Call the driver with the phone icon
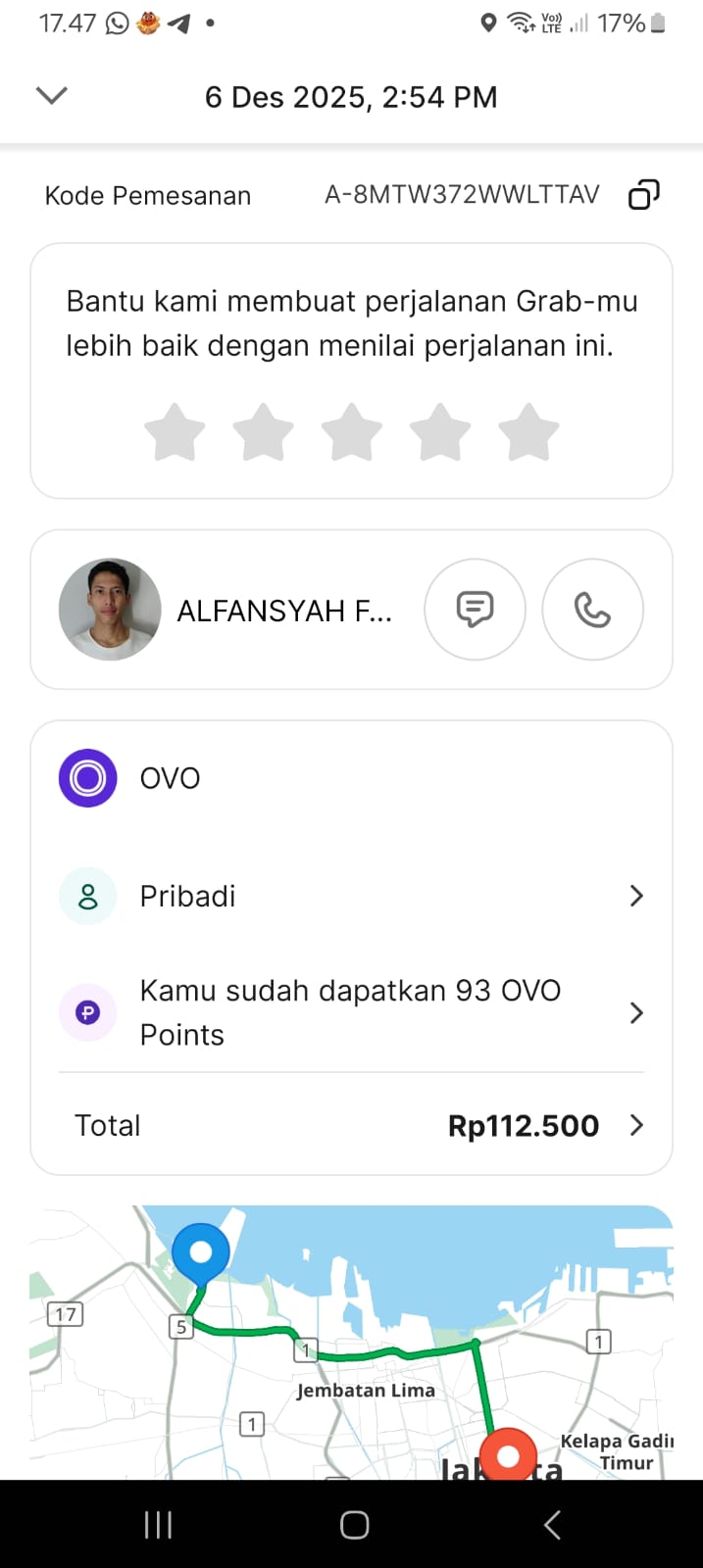This screenshot has height=1568, width=703. coord(592,610)
